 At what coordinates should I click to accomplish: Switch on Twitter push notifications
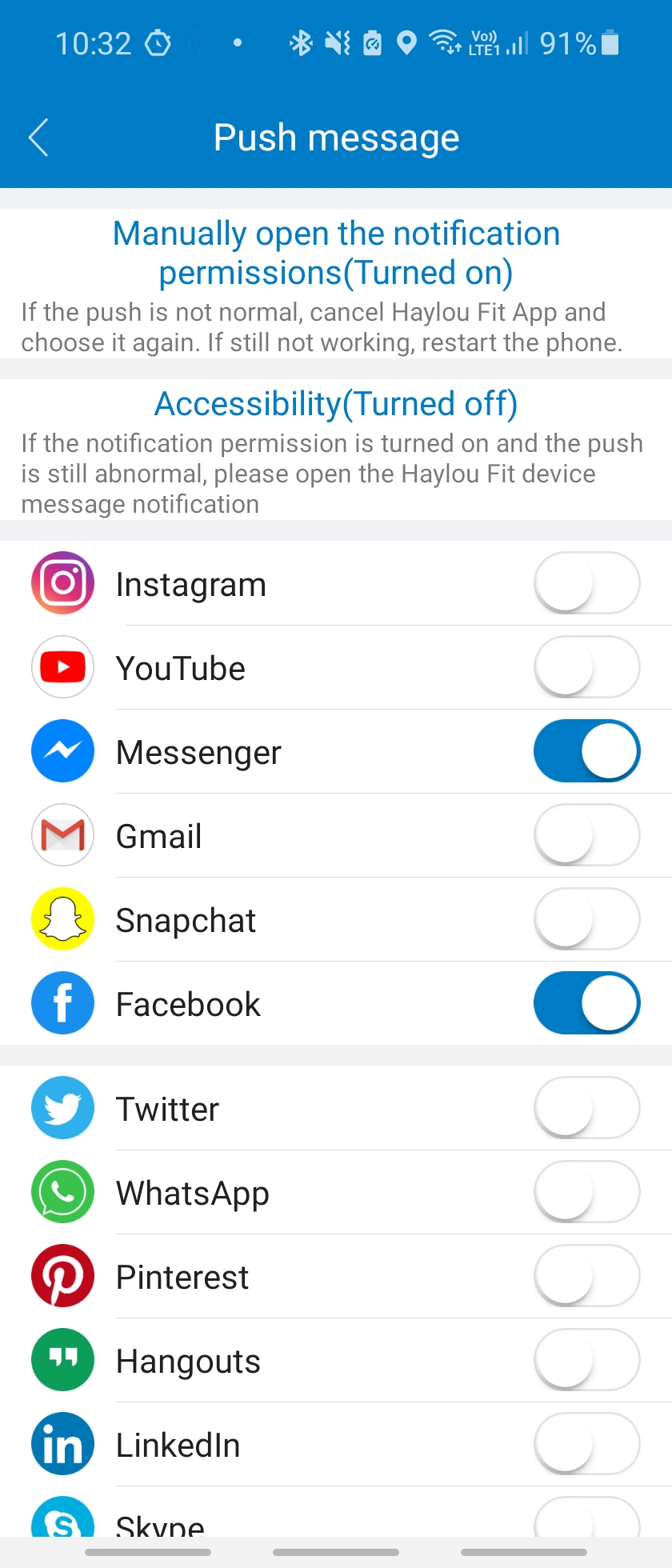click(586, 1108)
